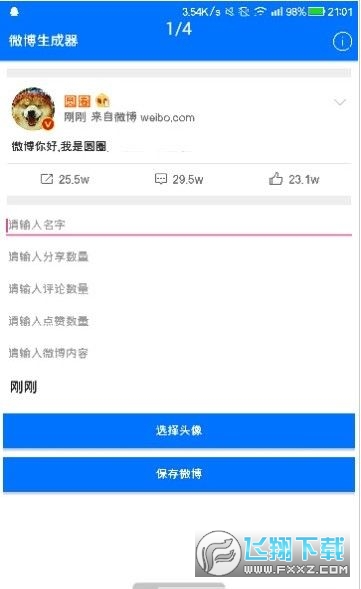Expand the chevron on the preview post
This screenshot has width=361, height=589.
tap(340, 102)
